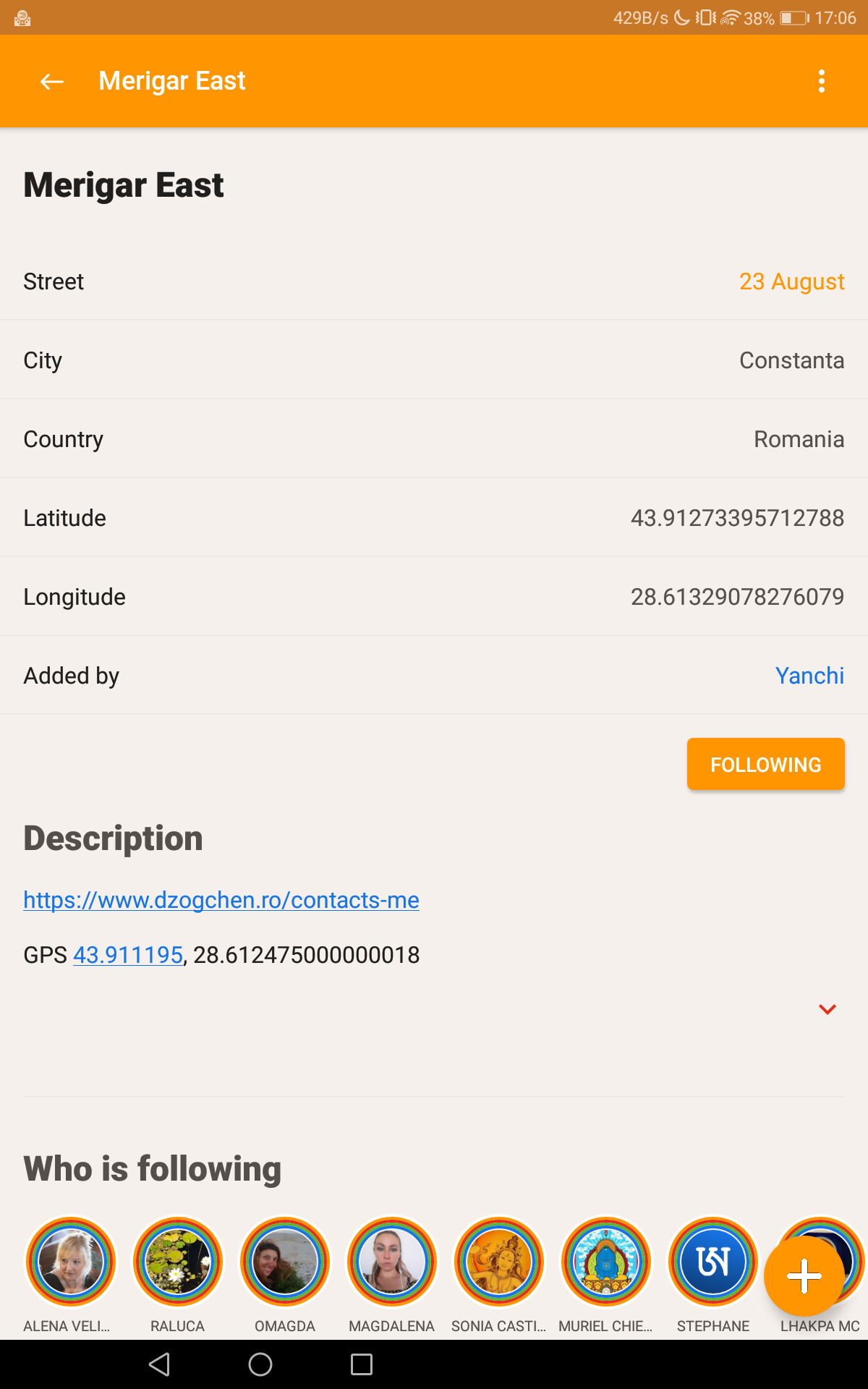Tap the system home button
This screenshot has height=1389, width=868.
pos(260,1364)
